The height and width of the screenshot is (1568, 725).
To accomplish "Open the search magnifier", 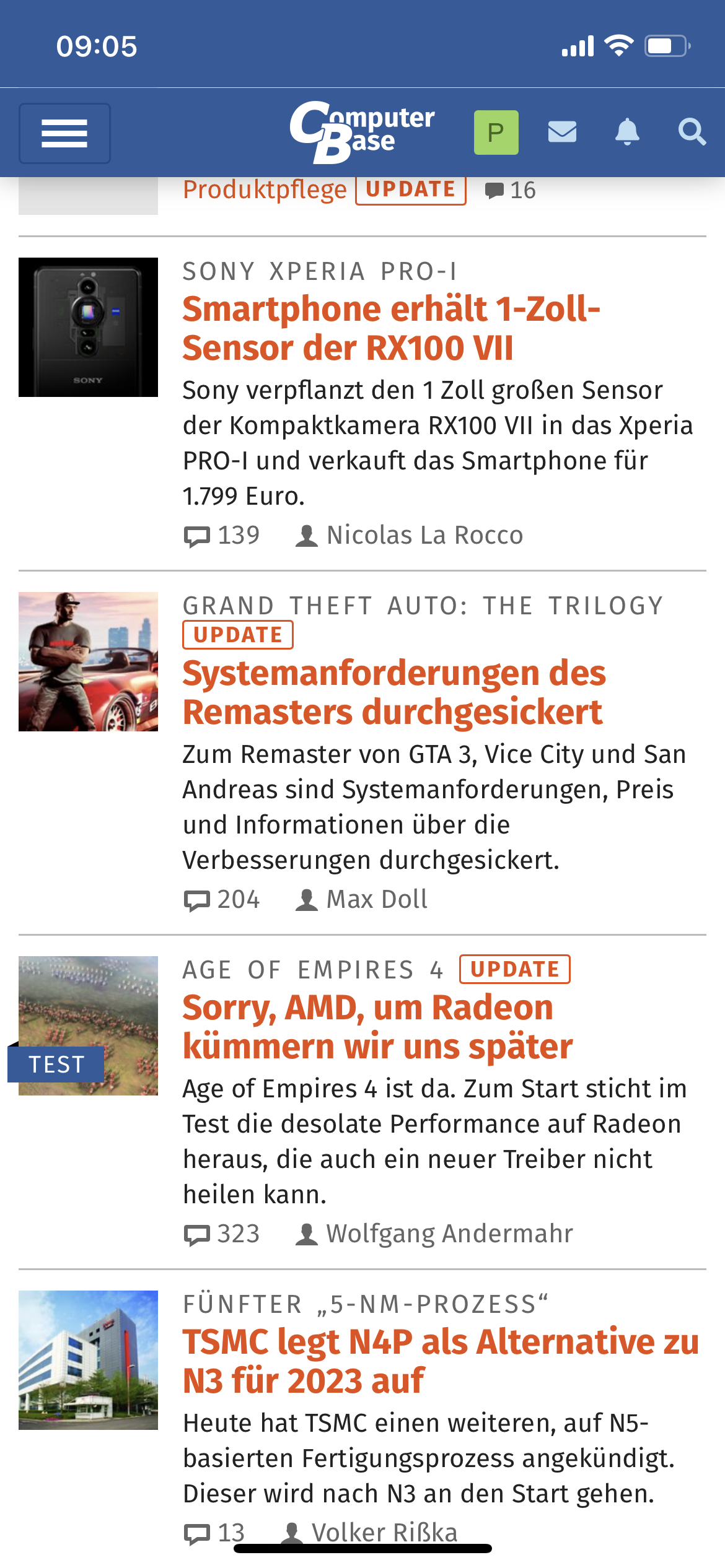I will [x=692, y=132].
